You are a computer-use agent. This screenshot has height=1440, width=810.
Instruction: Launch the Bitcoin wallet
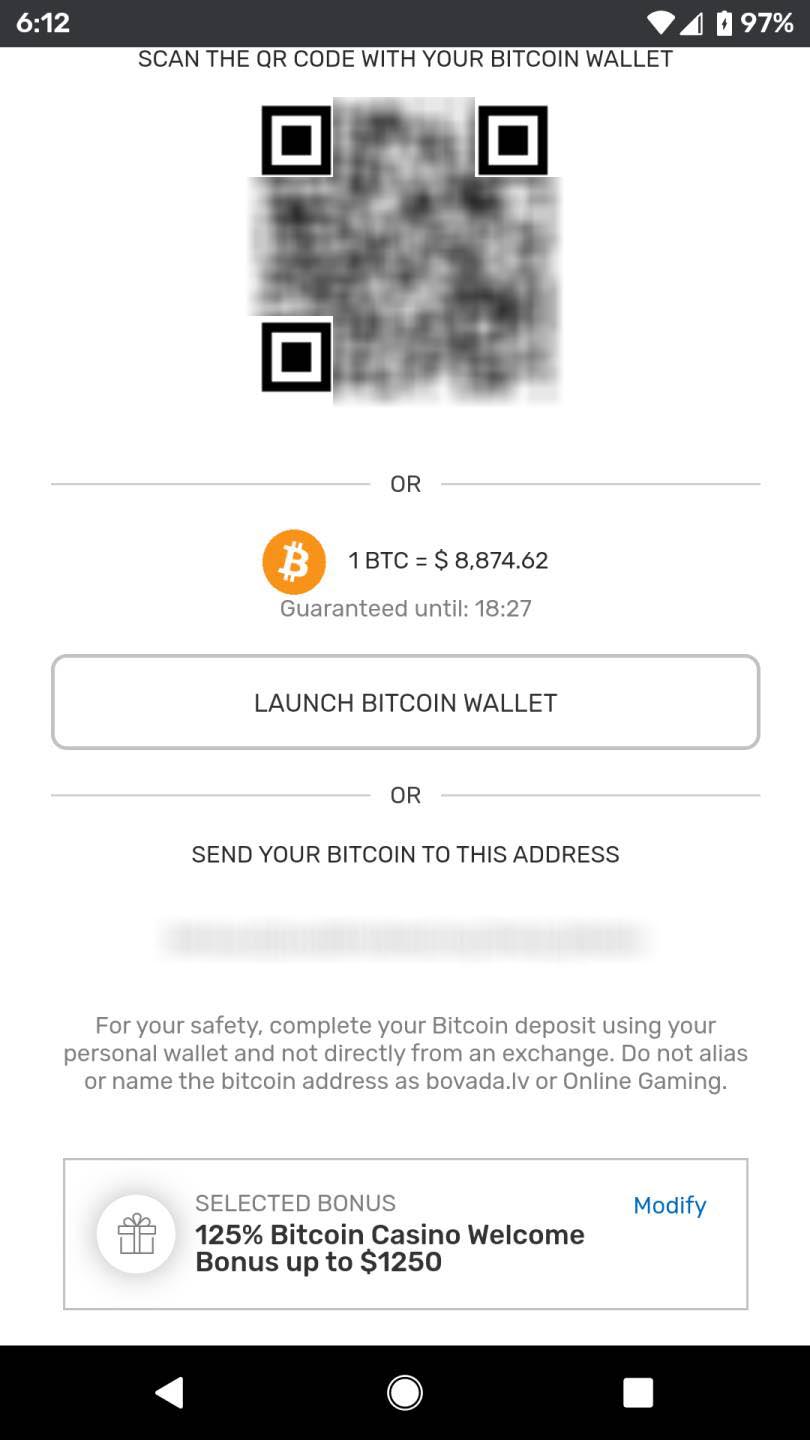405,702
